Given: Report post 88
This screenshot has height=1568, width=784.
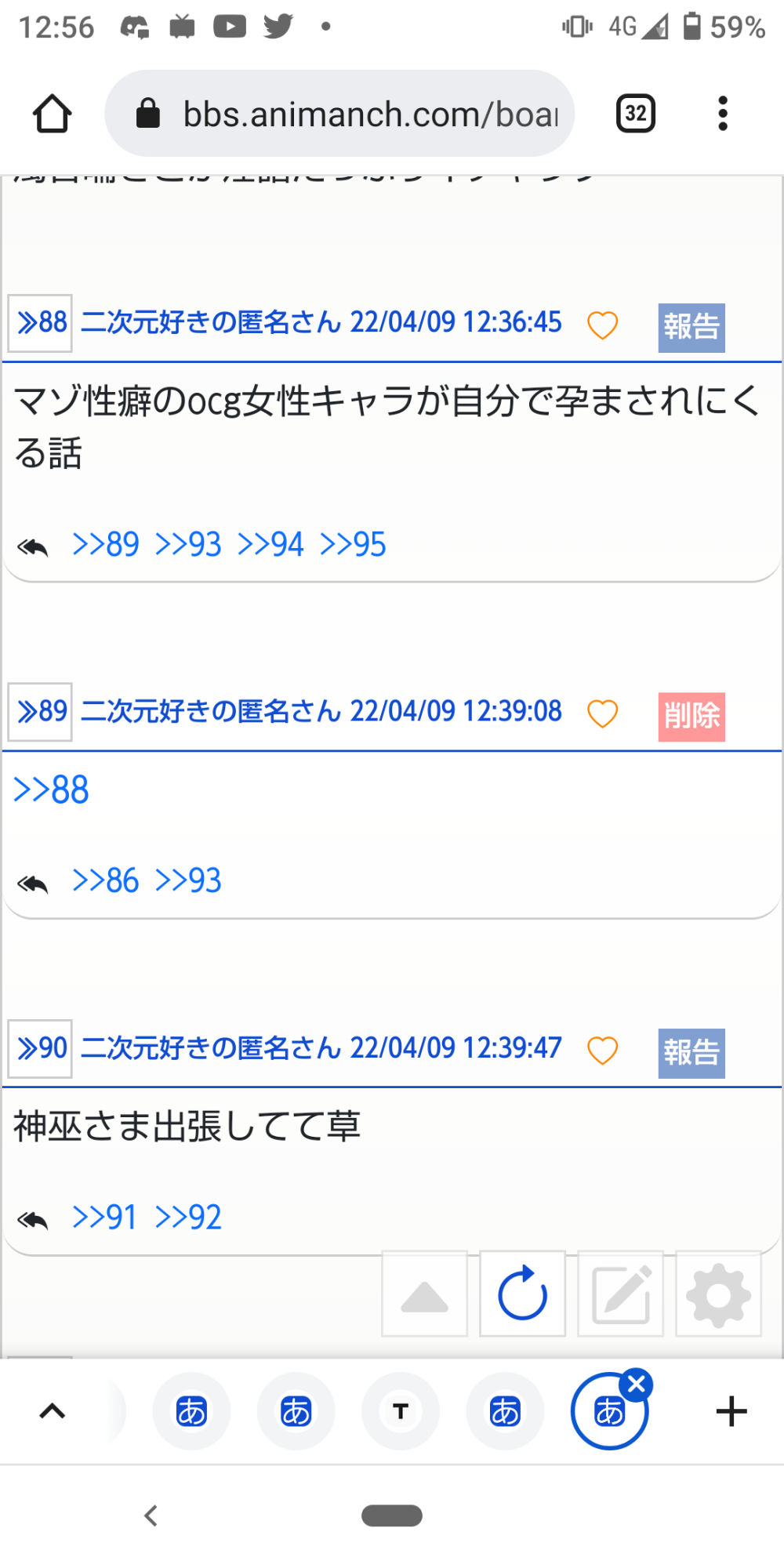Looking at the screenshot, I should point(691,327).
